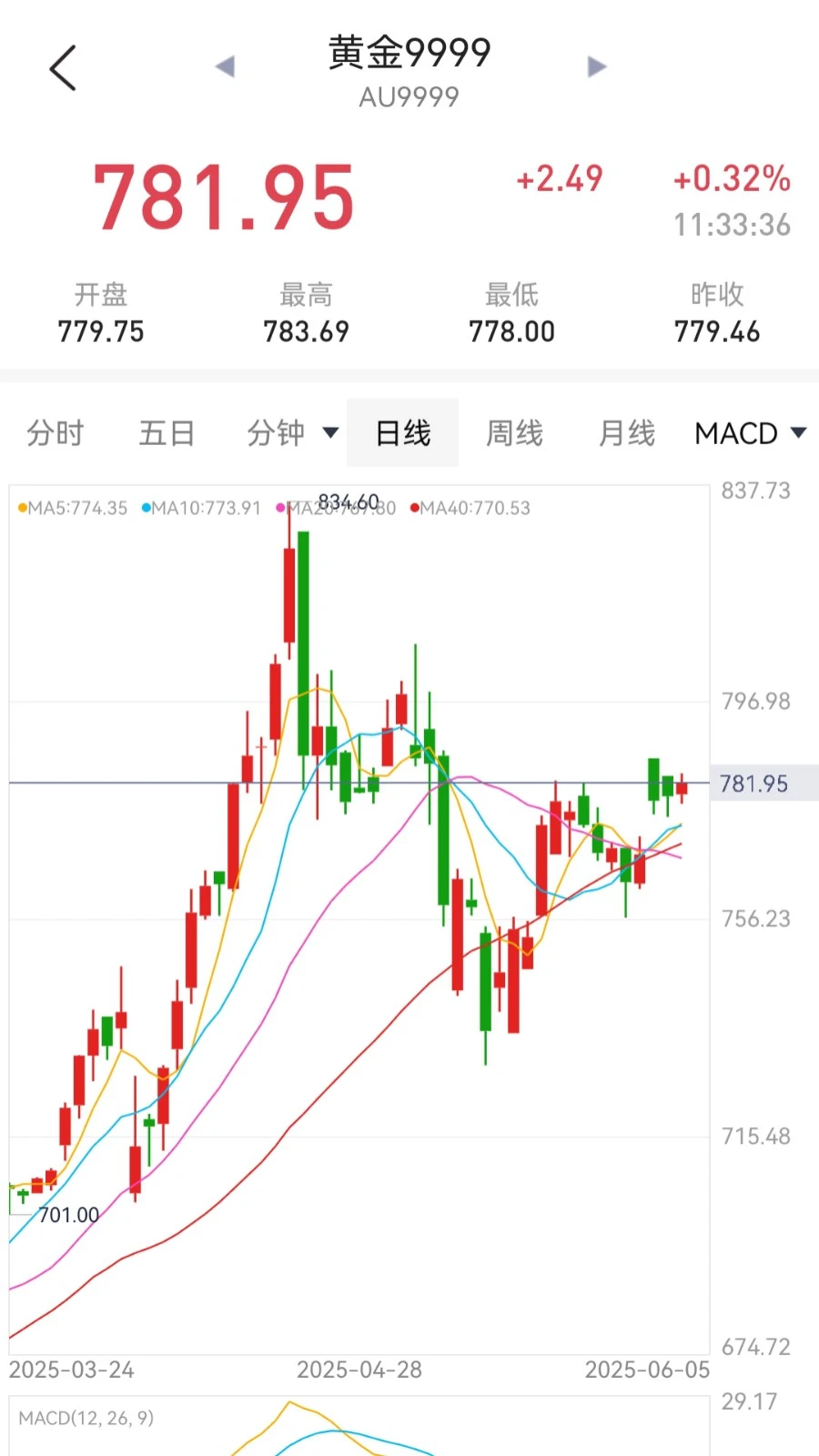Click the MACD(12, 26, 9) label

[86, 1418]
